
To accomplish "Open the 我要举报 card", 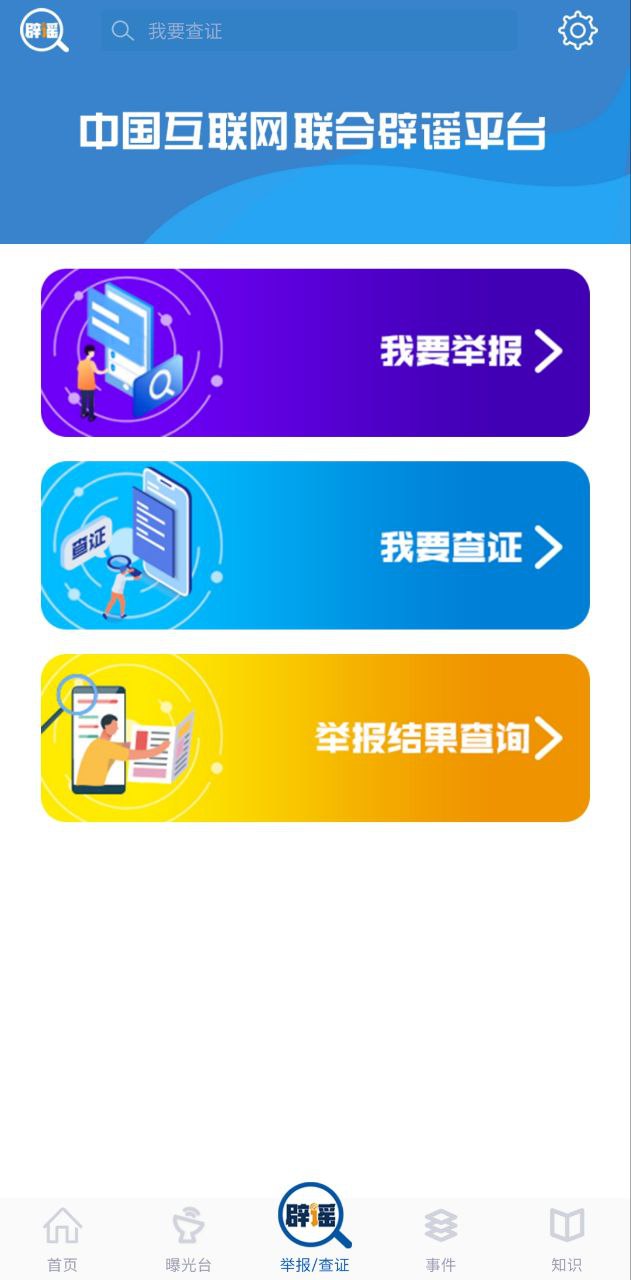I will (x=315, y=352).
